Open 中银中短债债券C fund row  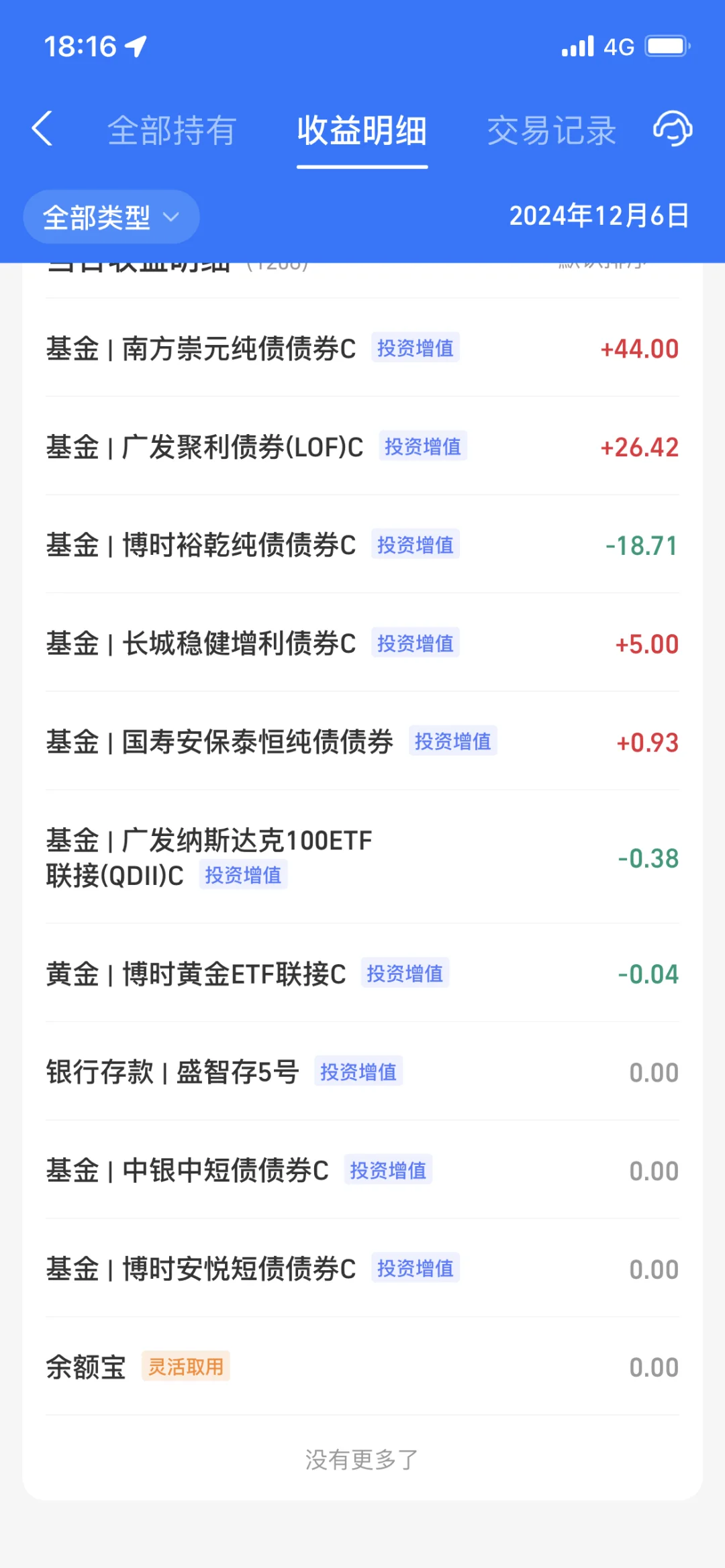point(362,1171)
